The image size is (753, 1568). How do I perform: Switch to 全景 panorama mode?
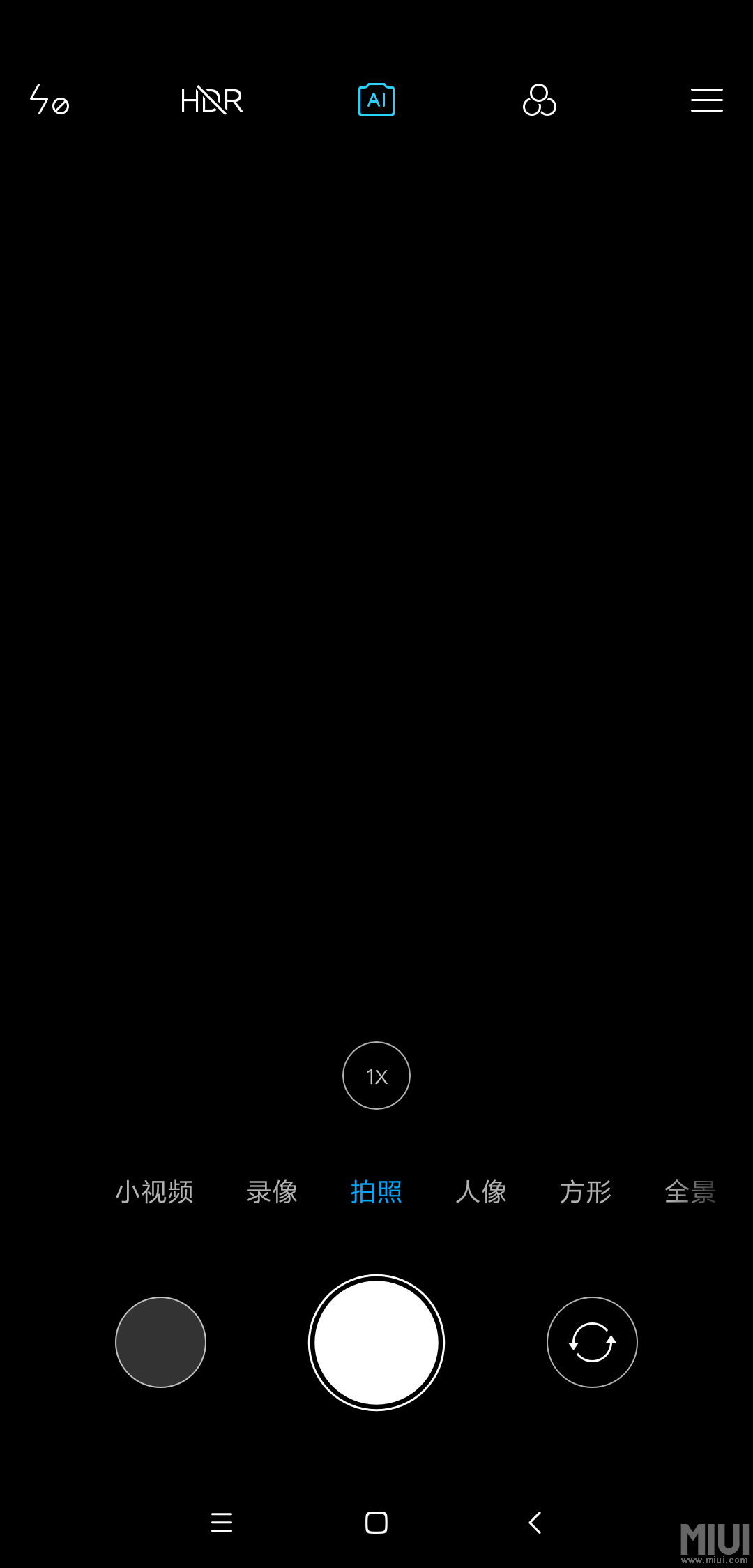click(690, 1192)
